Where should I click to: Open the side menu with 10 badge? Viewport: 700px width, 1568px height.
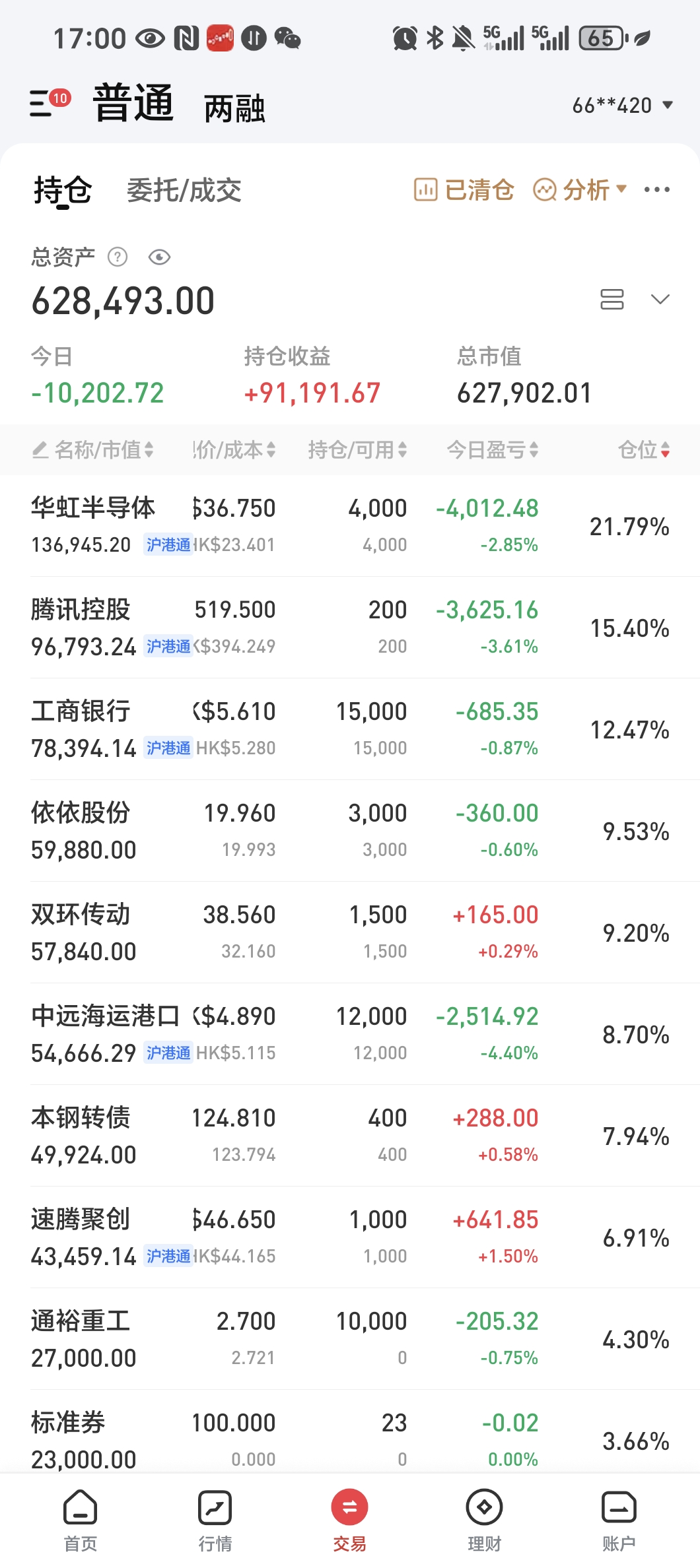coord(48,104)
